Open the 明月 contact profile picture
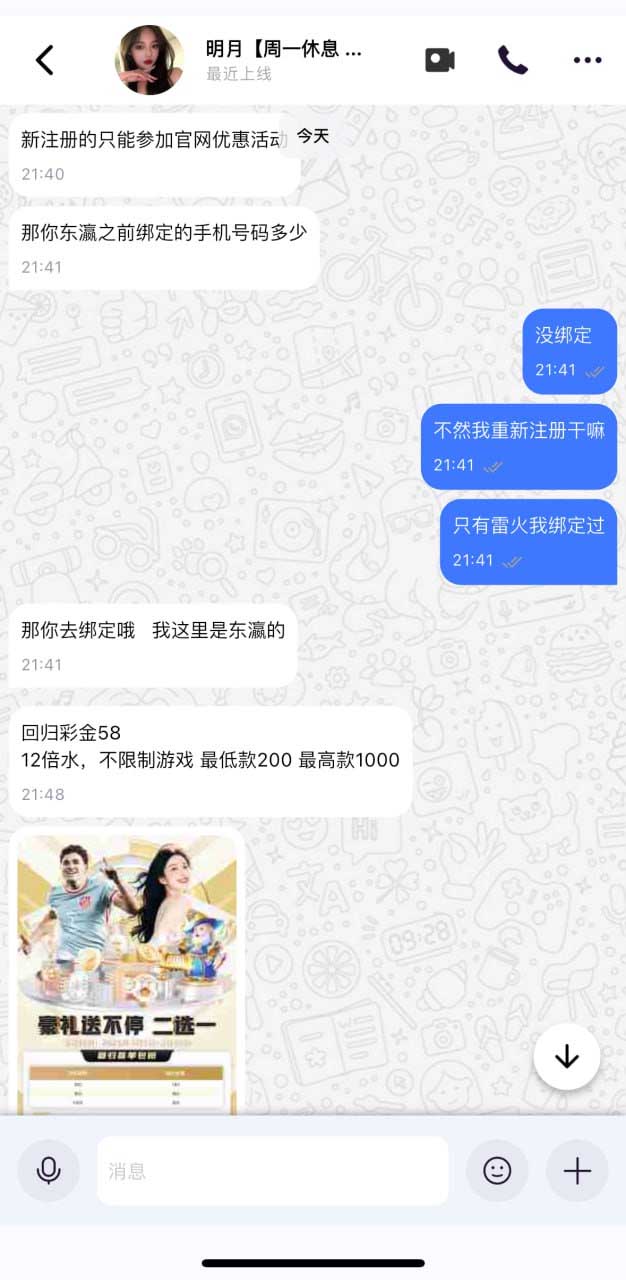The width and height of the screenshot is (626, 1280). point(150,60)
